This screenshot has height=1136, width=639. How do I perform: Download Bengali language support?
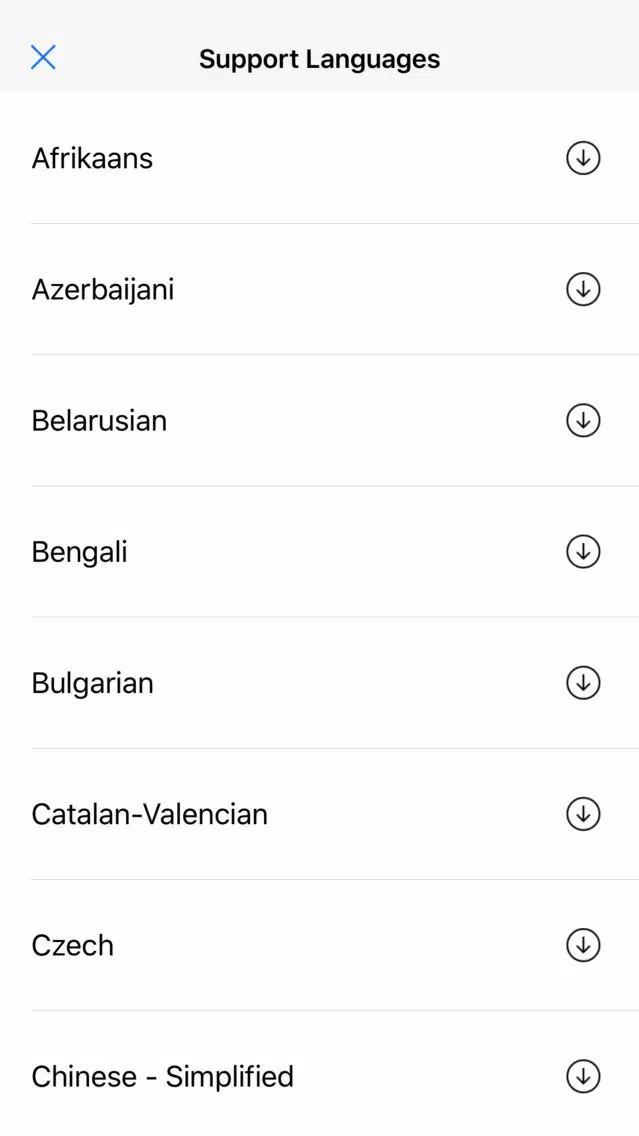(582, 551)
